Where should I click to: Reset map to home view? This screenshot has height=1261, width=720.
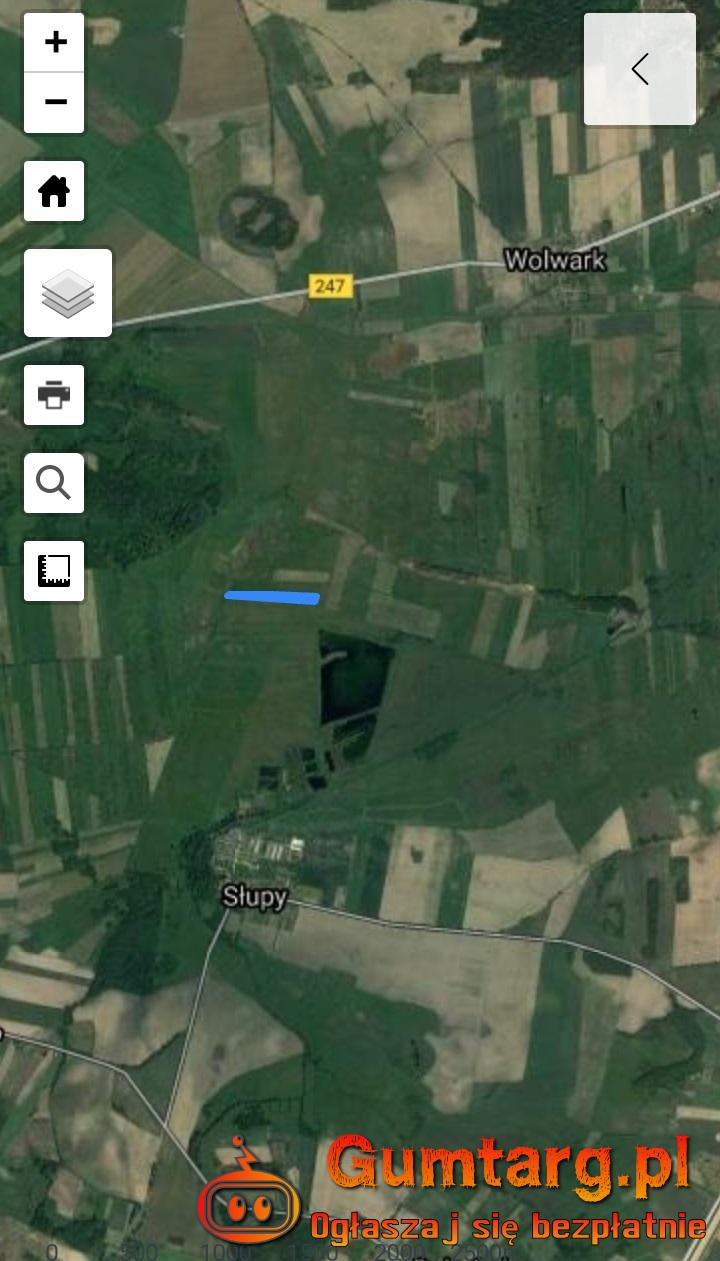click(54, 191)
